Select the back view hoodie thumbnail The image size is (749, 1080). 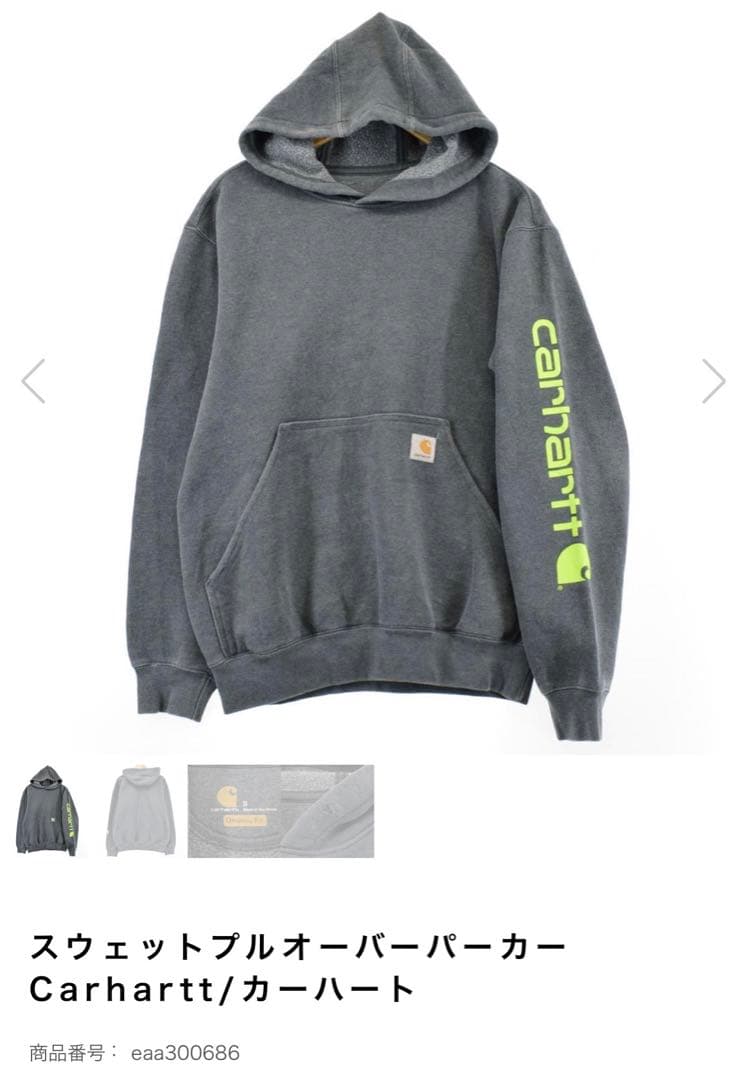coord(141,810)
